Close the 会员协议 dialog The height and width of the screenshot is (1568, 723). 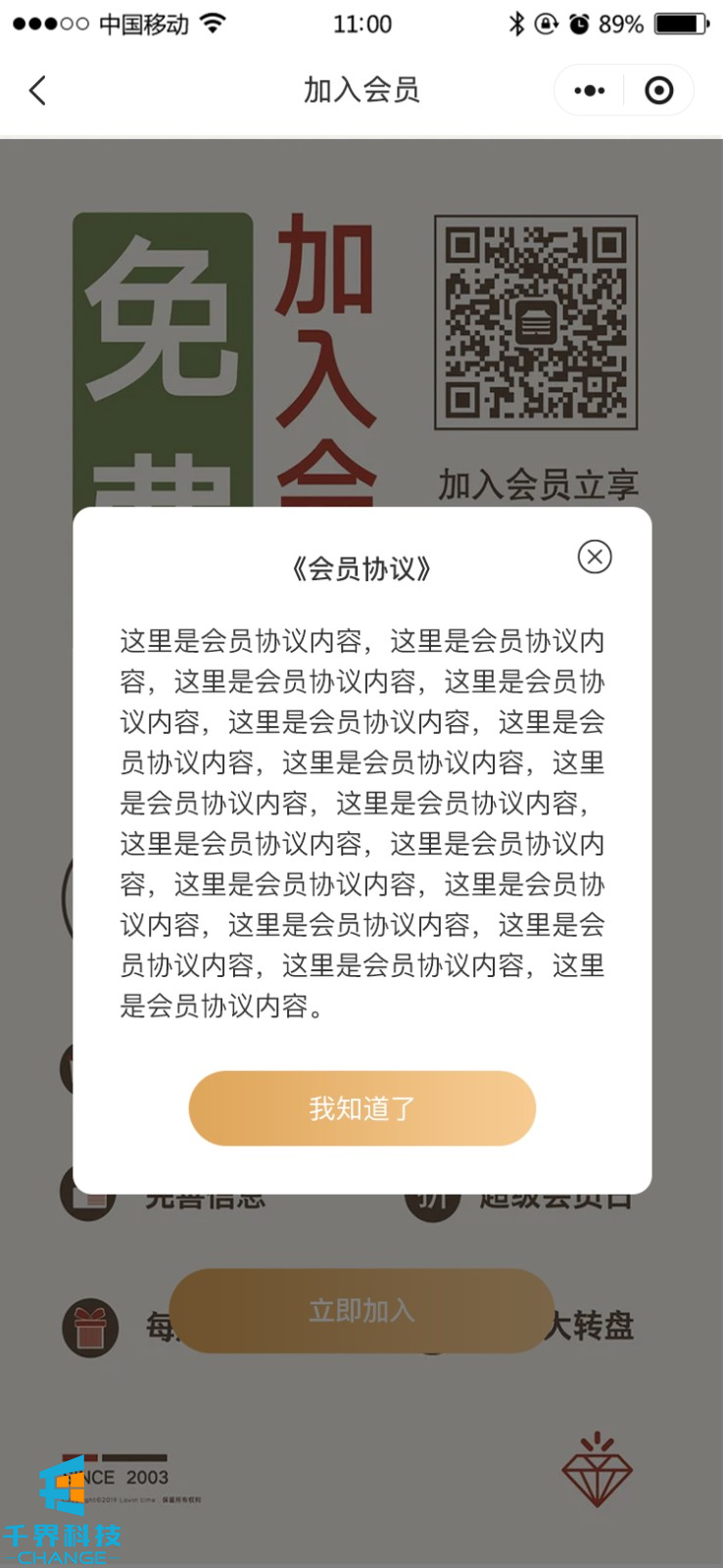595,557
